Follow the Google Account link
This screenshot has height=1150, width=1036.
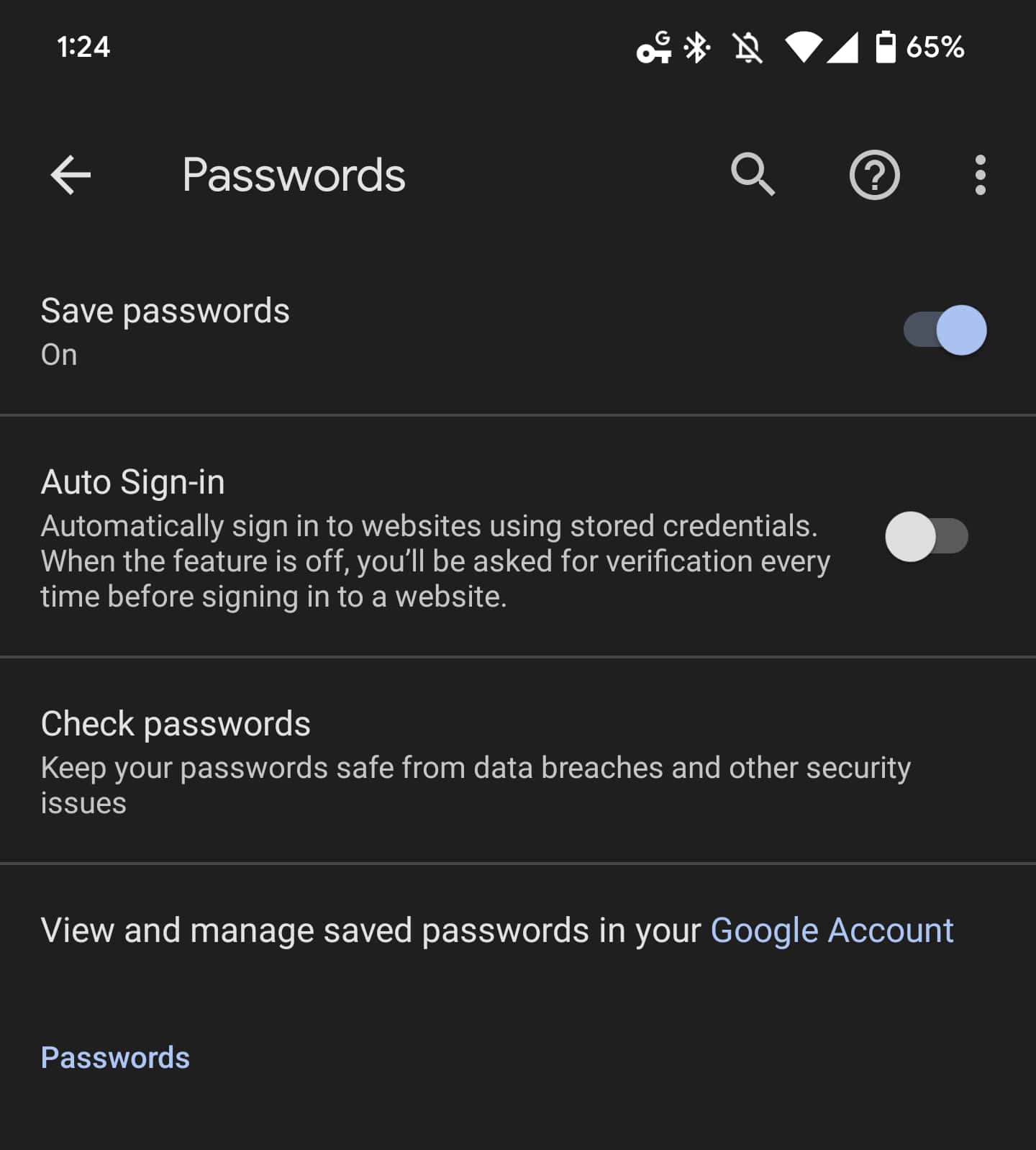(832, 931)
